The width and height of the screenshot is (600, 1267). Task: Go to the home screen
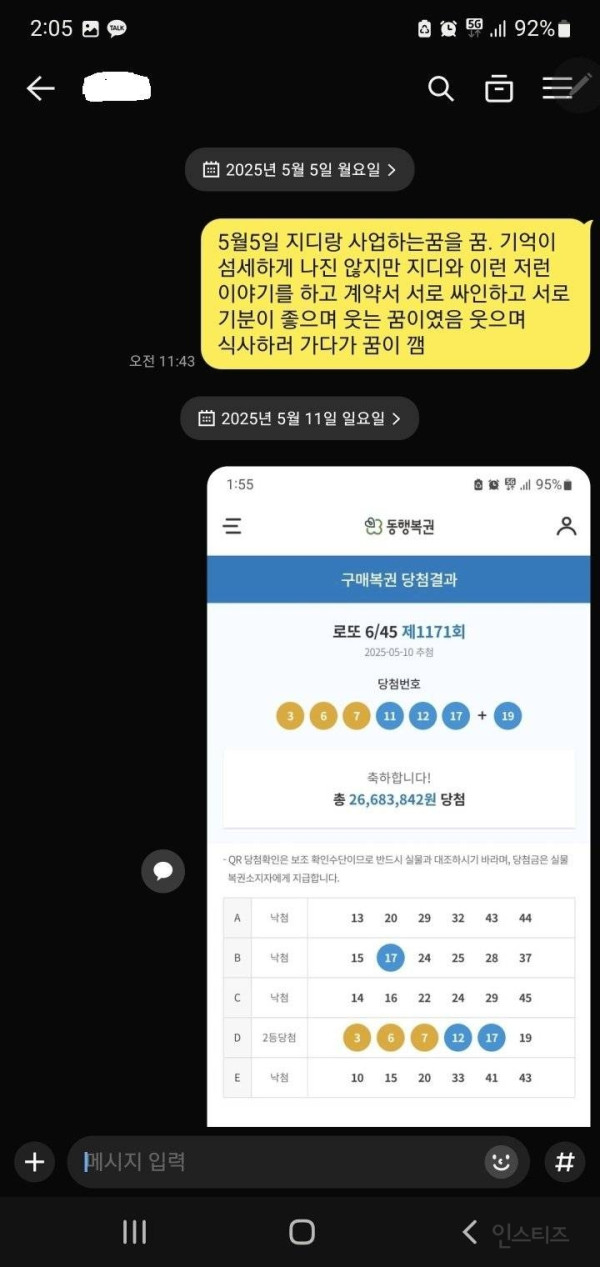301,1232
